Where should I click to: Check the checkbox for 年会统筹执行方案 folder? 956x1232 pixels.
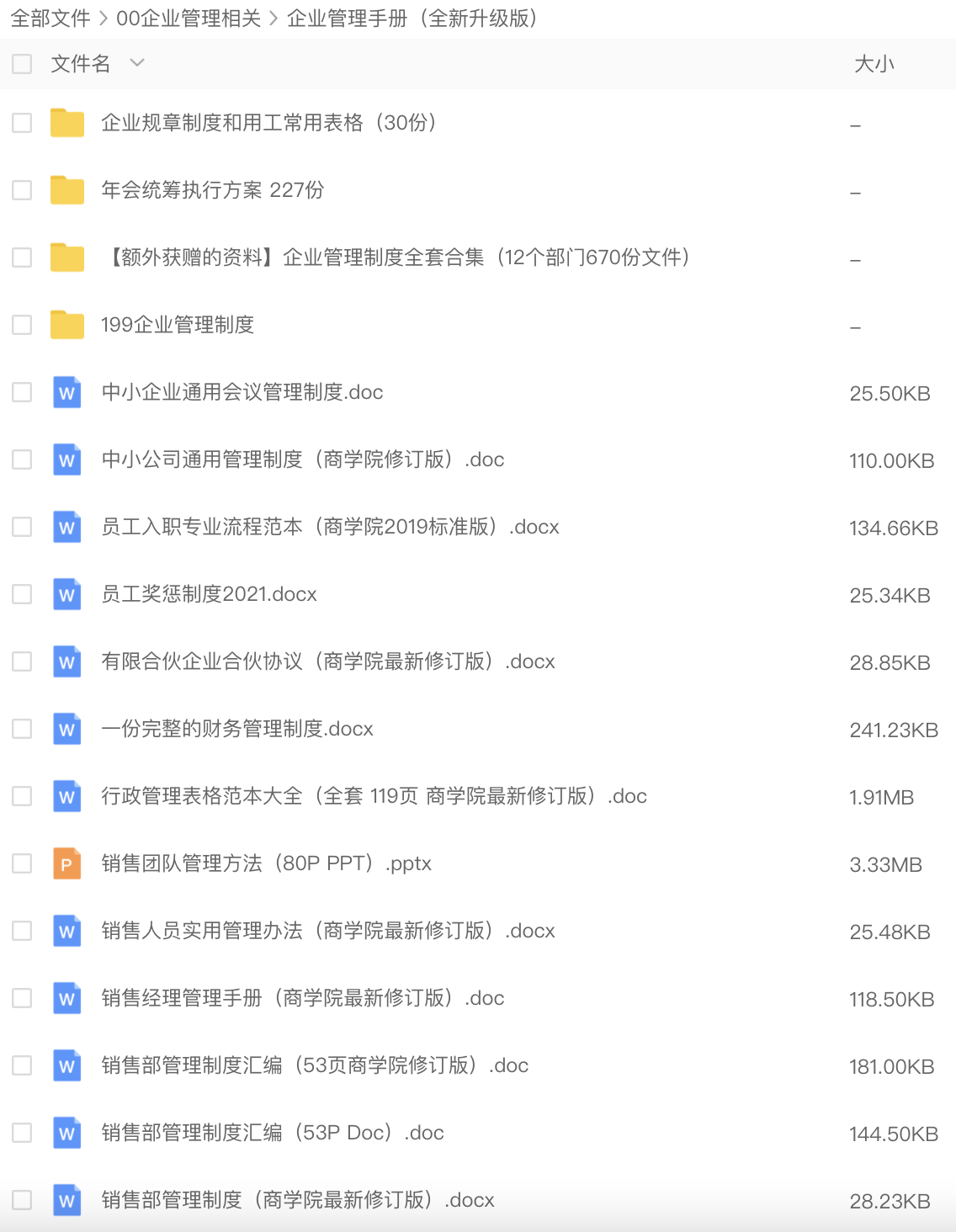(21, 189)
